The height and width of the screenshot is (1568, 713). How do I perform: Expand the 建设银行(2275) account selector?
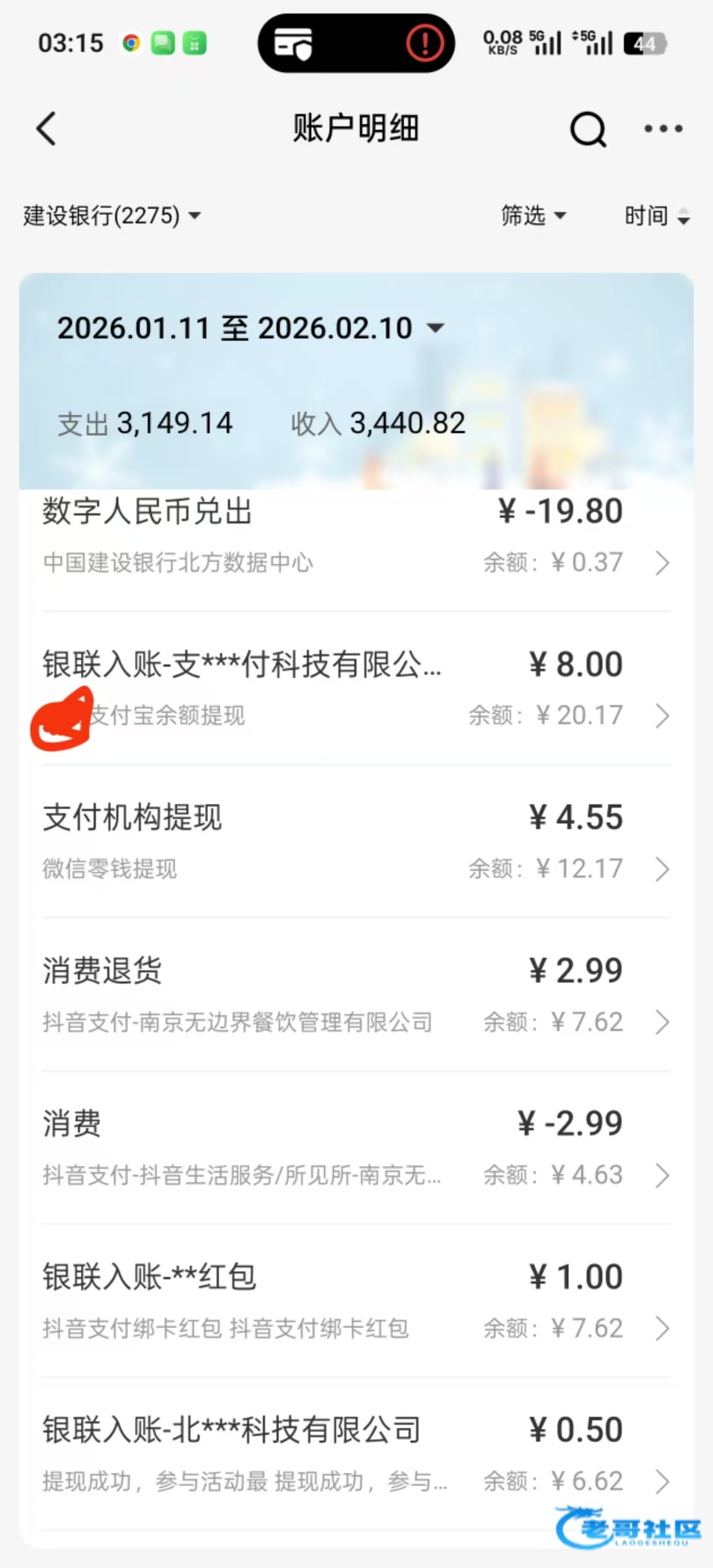tap(112, 215)
